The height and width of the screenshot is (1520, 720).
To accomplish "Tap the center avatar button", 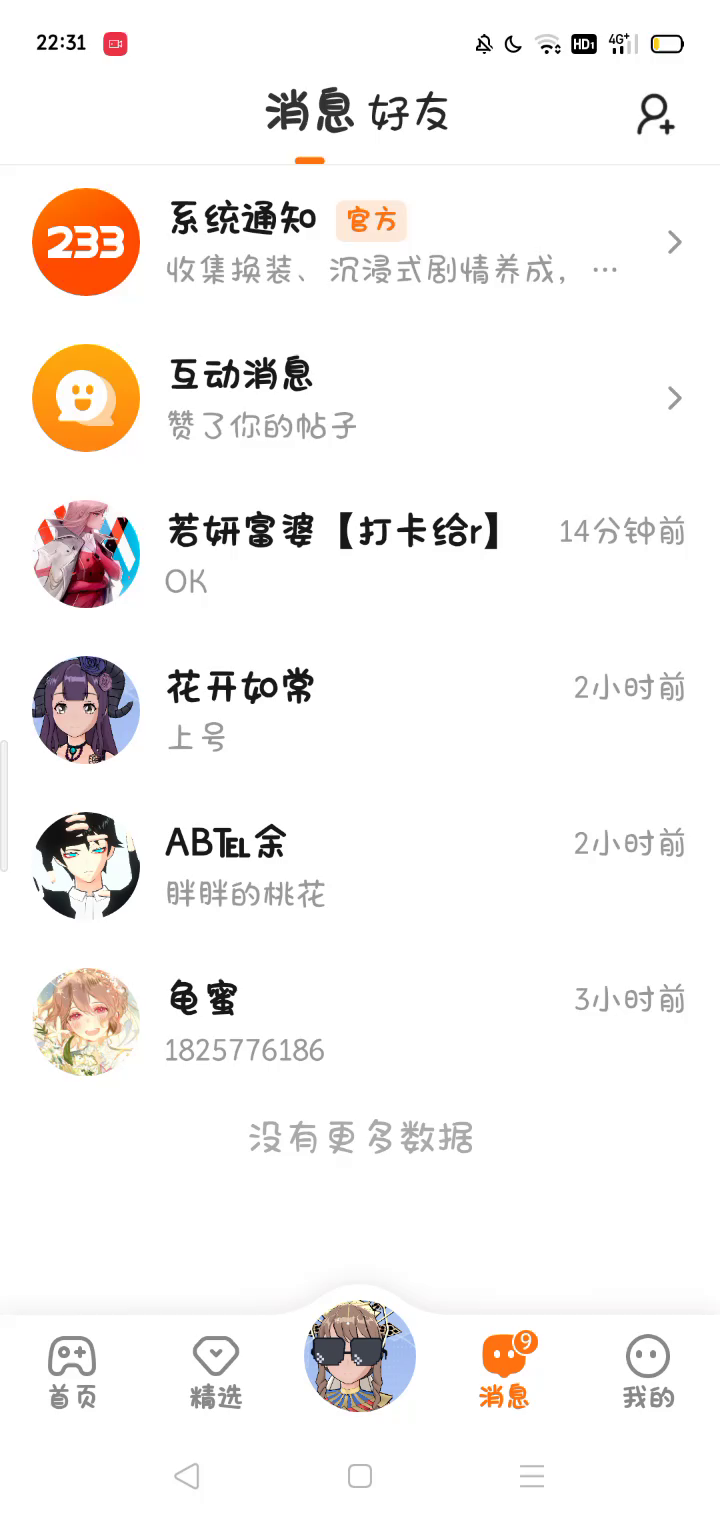I will click(360, 1356).
